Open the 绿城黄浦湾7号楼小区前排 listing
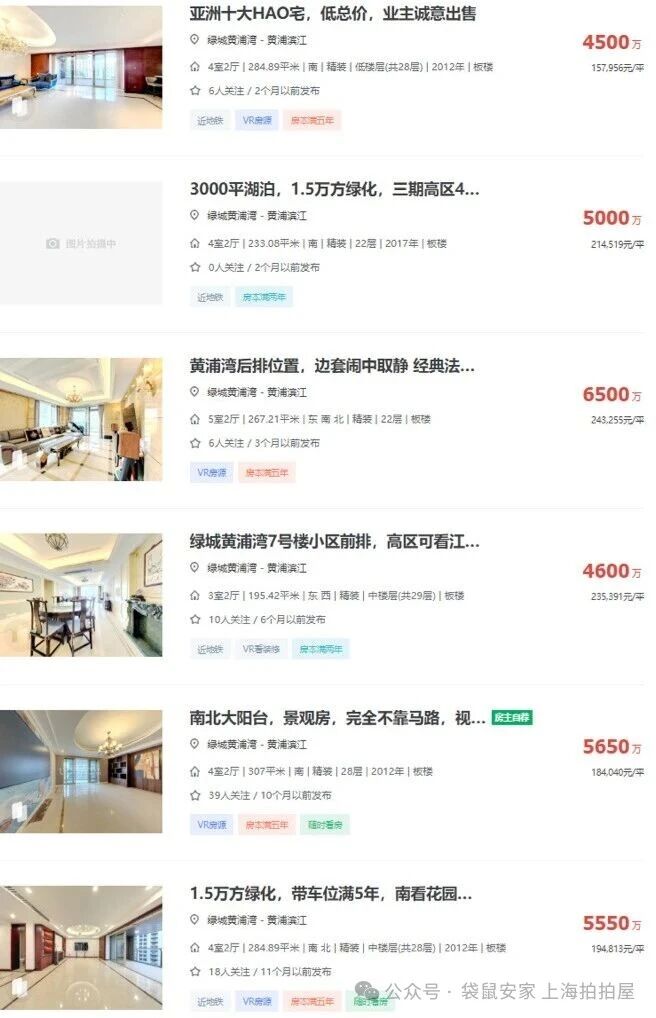This screenshot has width=656, height=1018. [x=334, y=542]
